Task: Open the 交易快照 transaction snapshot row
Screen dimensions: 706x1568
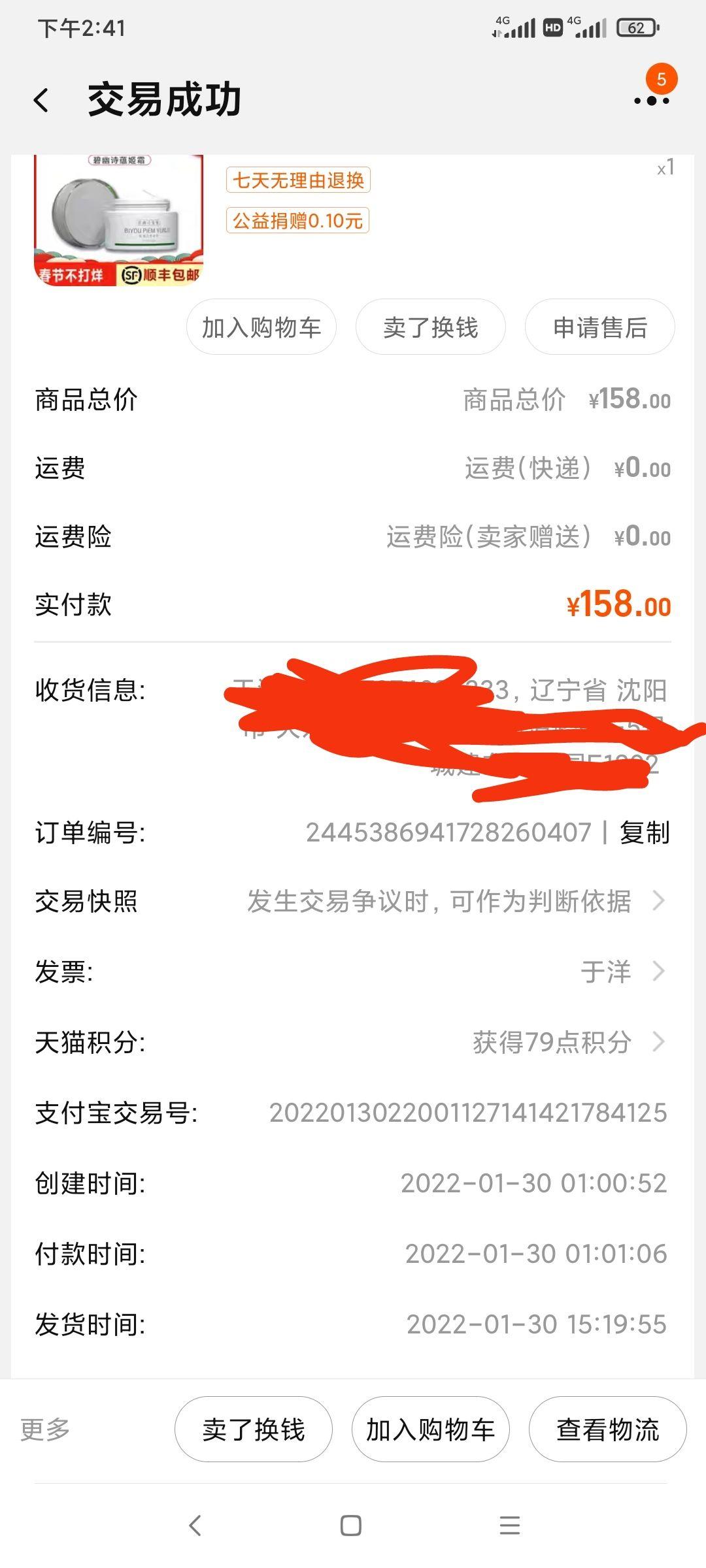Action: click(353, 901)
